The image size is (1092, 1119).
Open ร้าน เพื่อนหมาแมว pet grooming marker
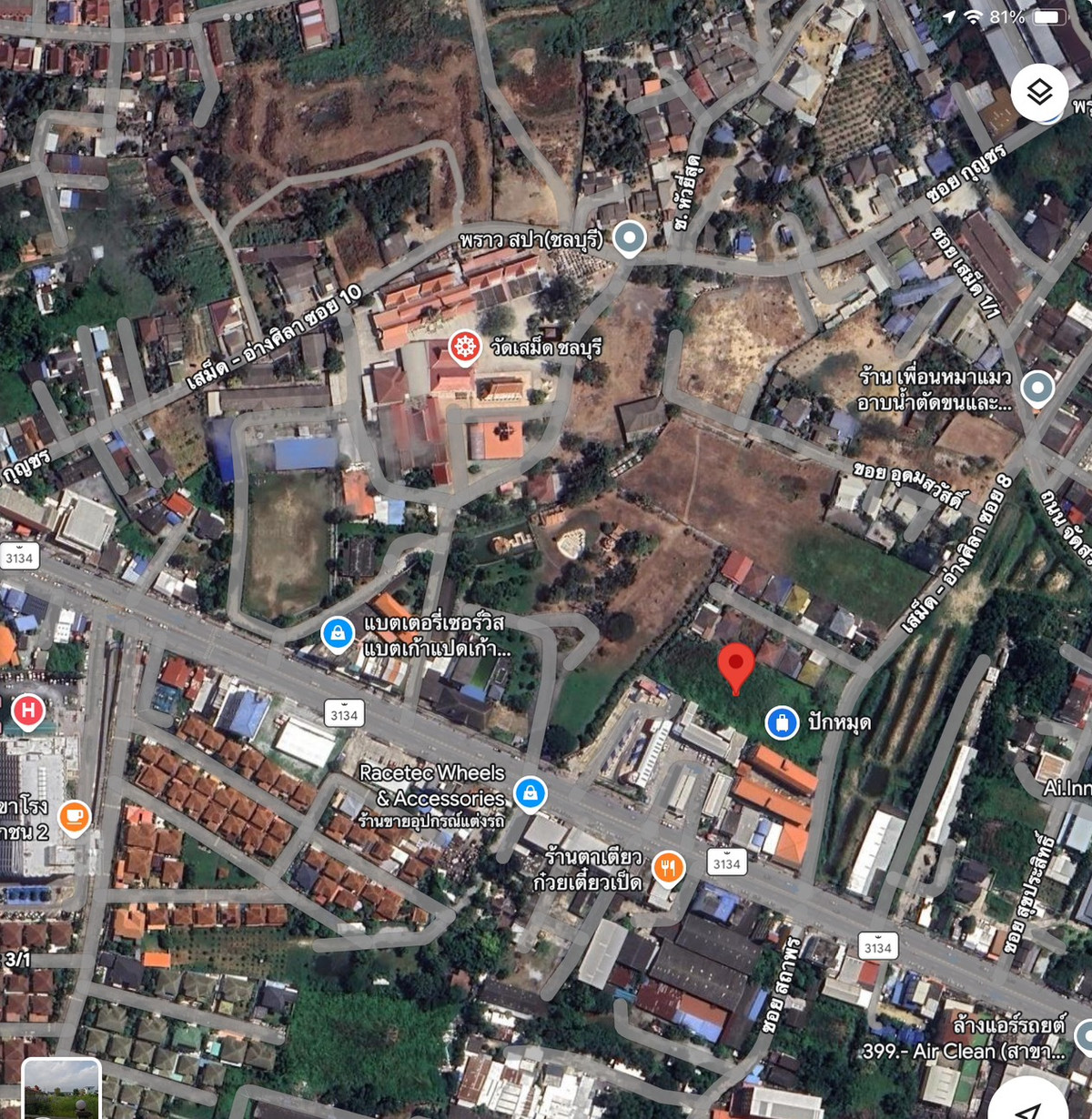pos(1036,388)
